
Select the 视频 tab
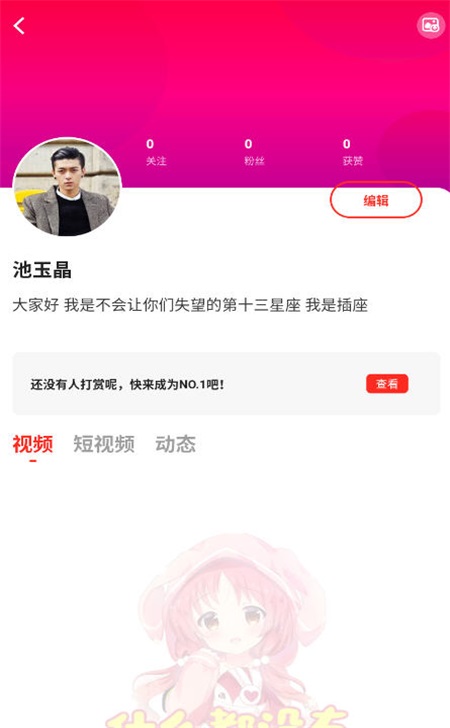(33, 444)
